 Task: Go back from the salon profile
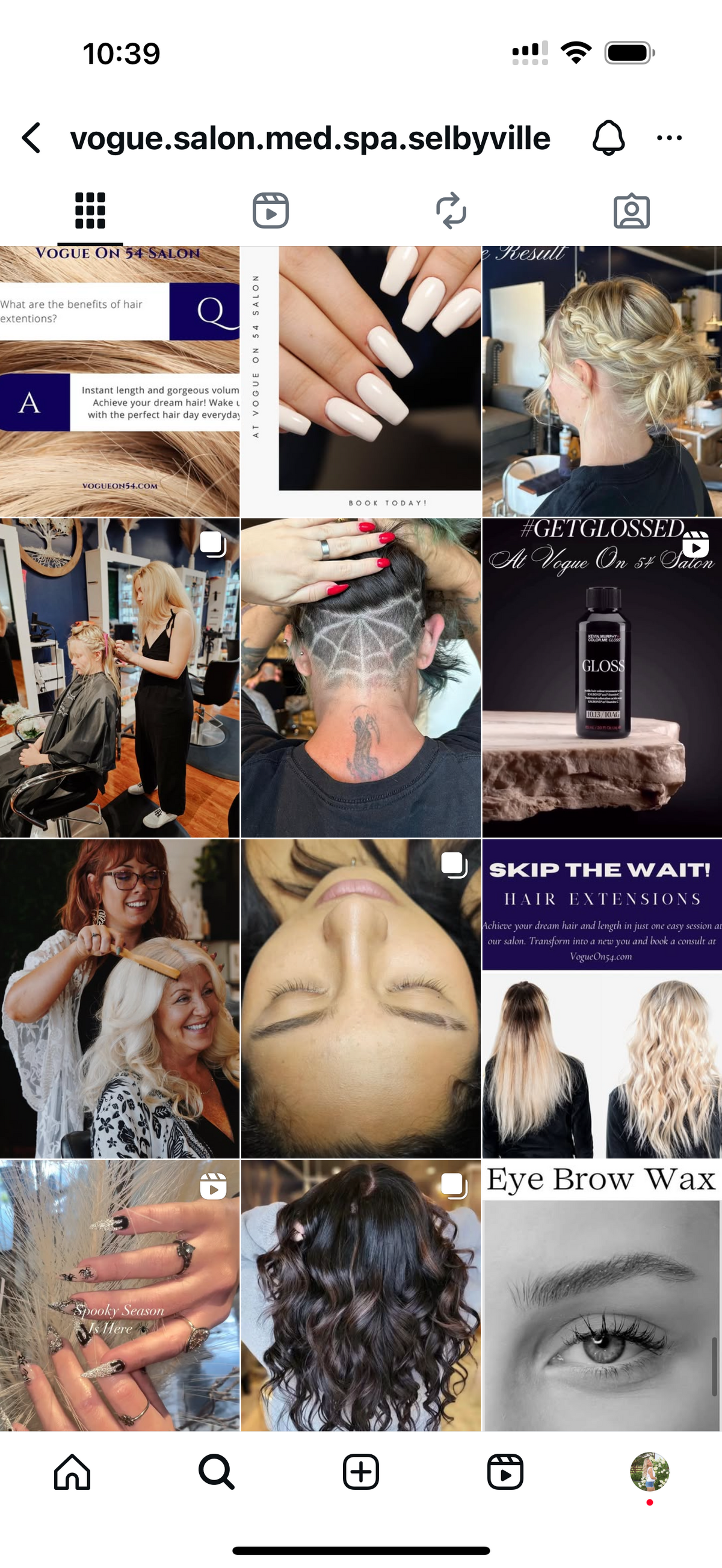pos(32,138)
